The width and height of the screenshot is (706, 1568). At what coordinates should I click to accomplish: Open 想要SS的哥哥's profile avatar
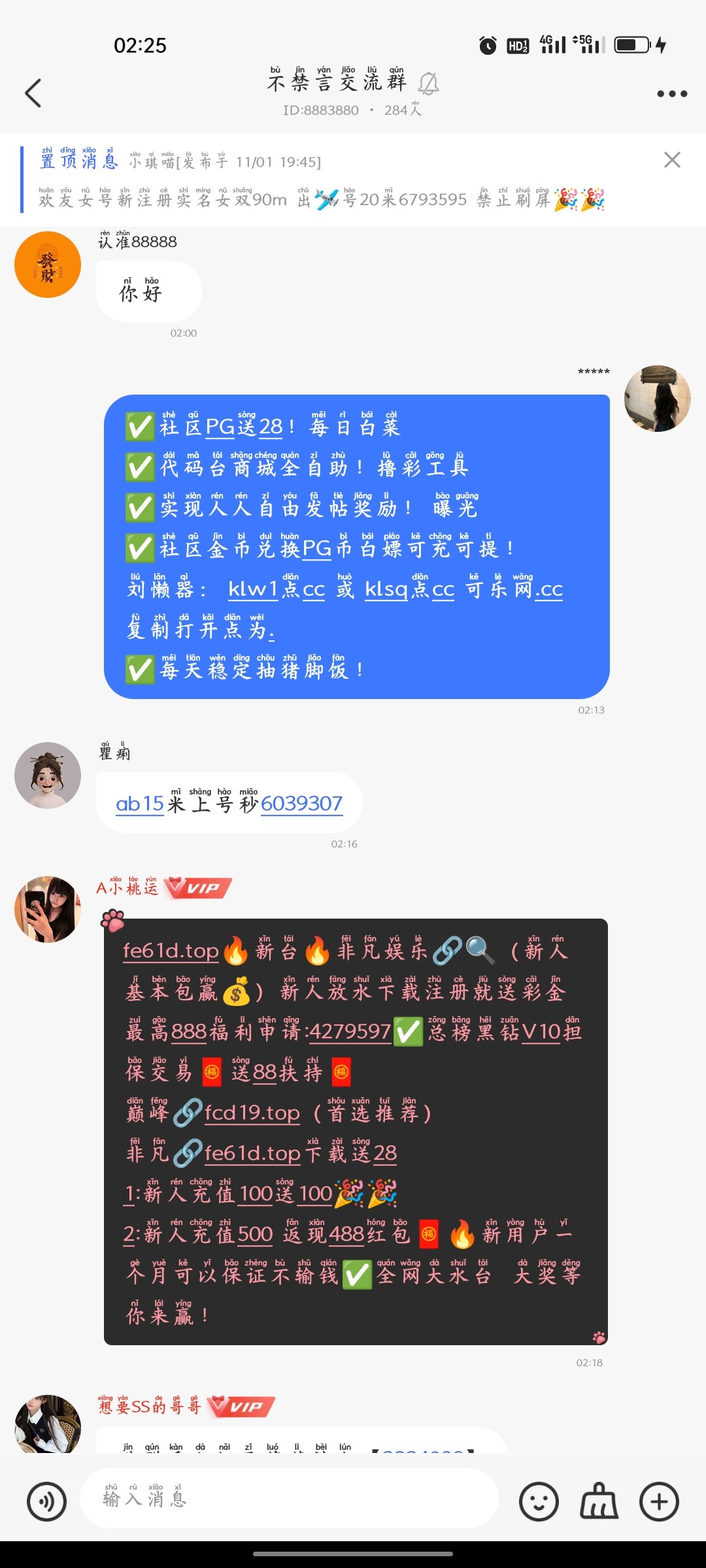click(x=48, y=1426)
